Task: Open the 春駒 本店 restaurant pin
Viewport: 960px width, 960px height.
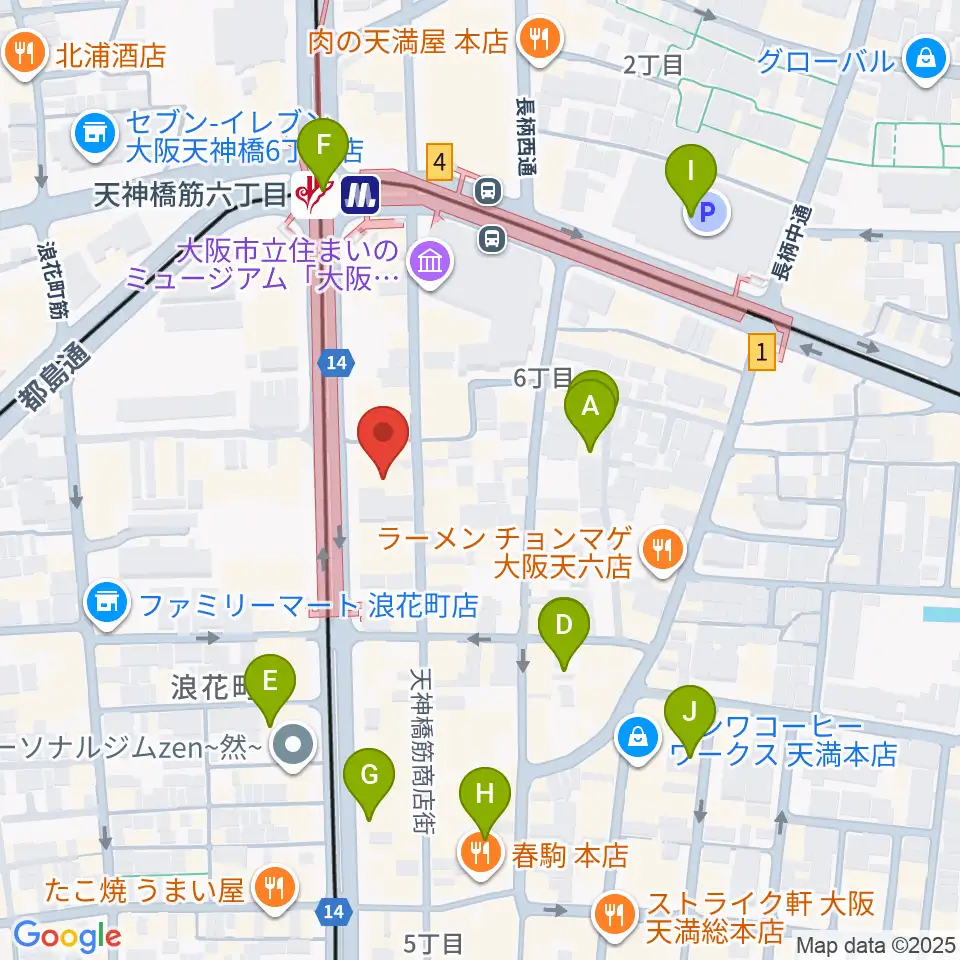Action: pos(481,854)
